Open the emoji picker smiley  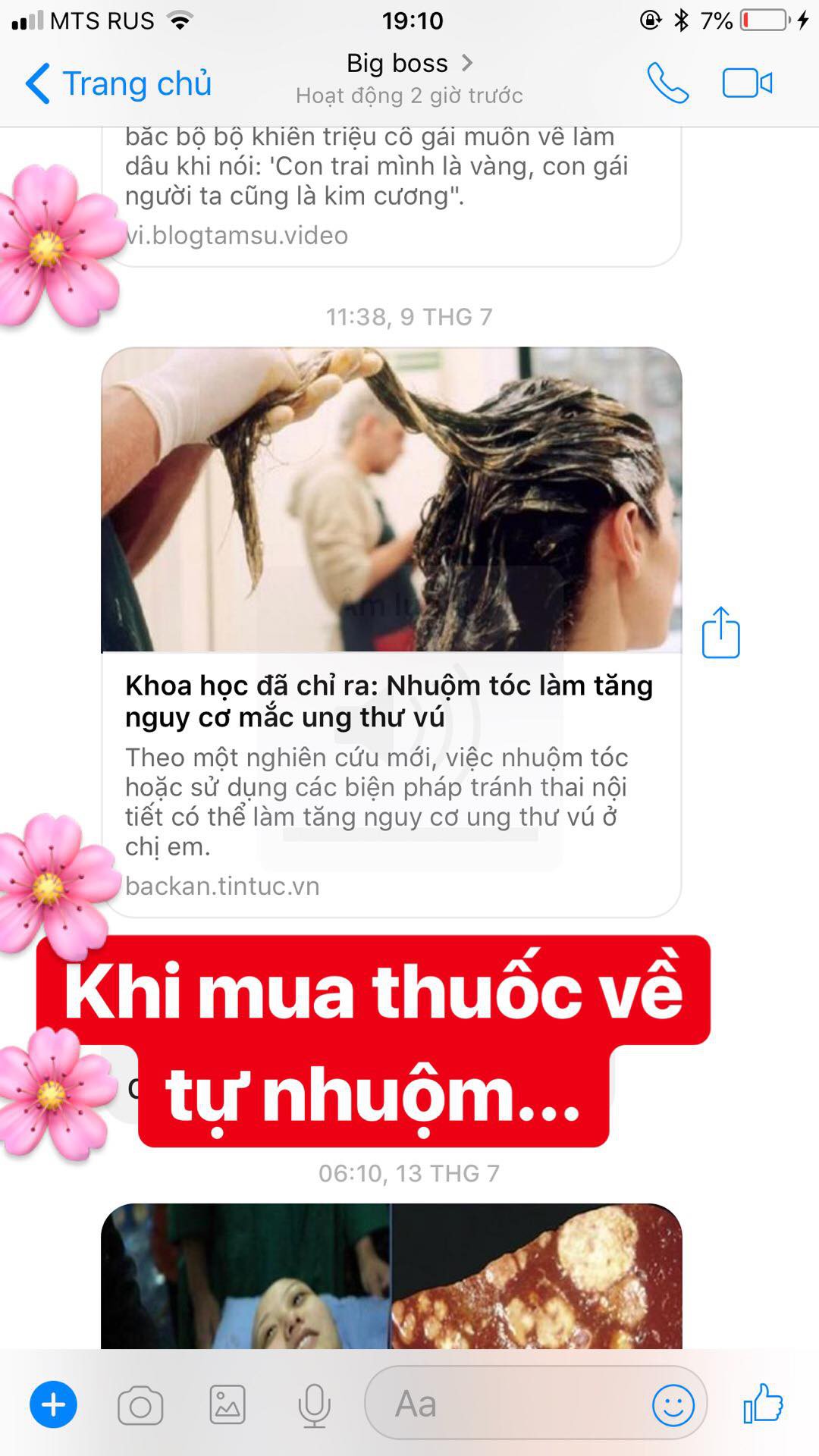point(673,1405)
